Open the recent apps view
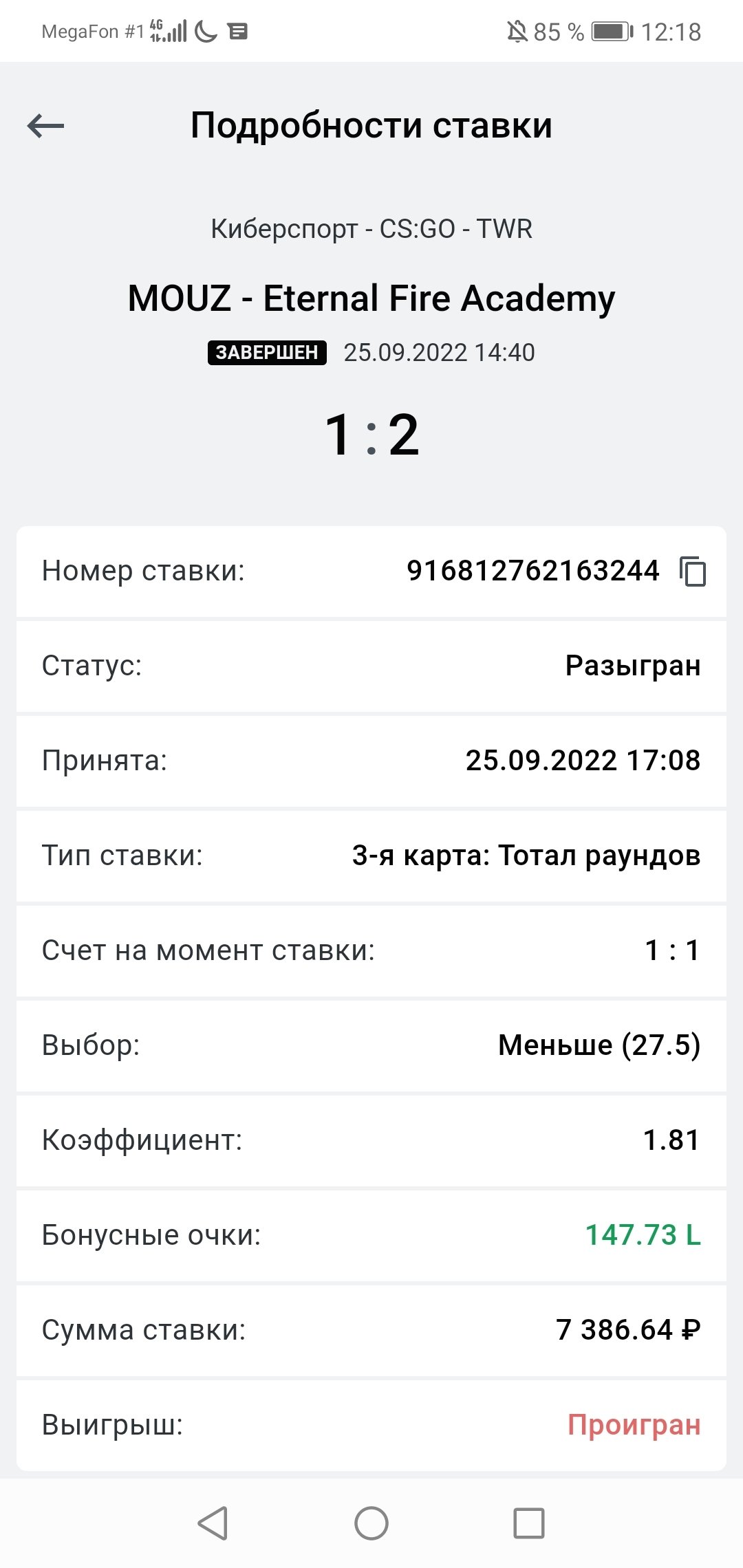Viewport: 743px width, 1568px height. (529, 1523)
